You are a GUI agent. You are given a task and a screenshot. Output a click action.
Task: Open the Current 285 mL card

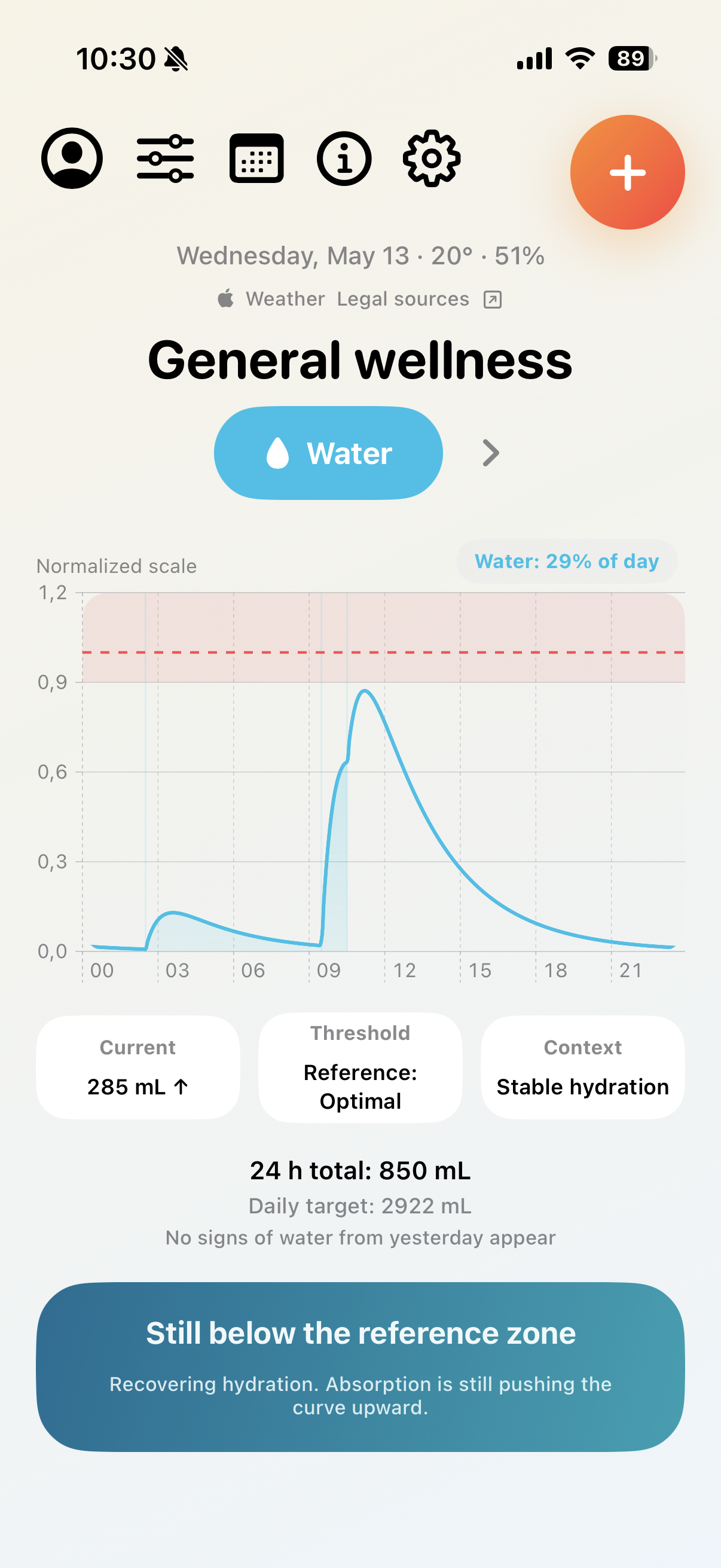[138, 1067]
